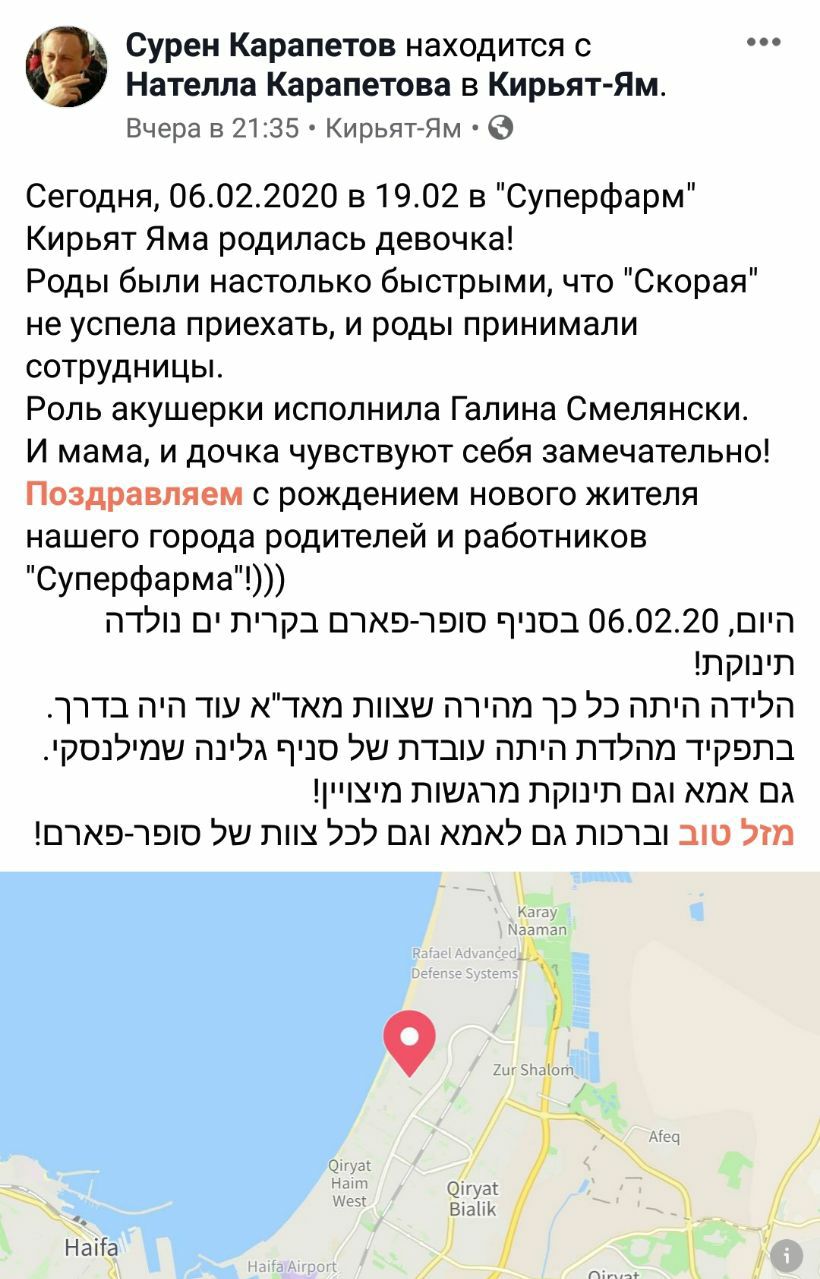Open the Кирьят-Ям location in the header

pos(573,86)
